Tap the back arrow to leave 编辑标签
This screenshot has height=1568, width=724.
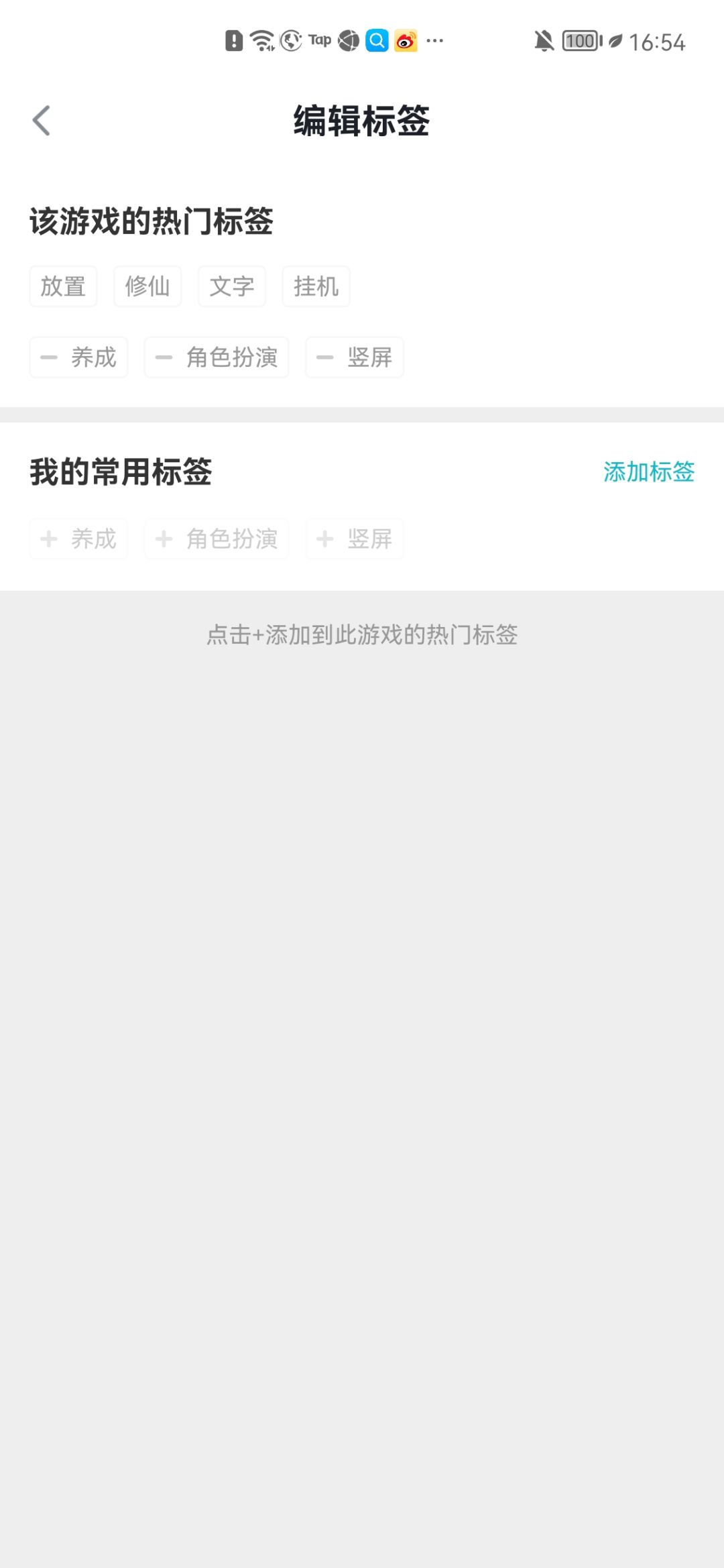(42, 119)
